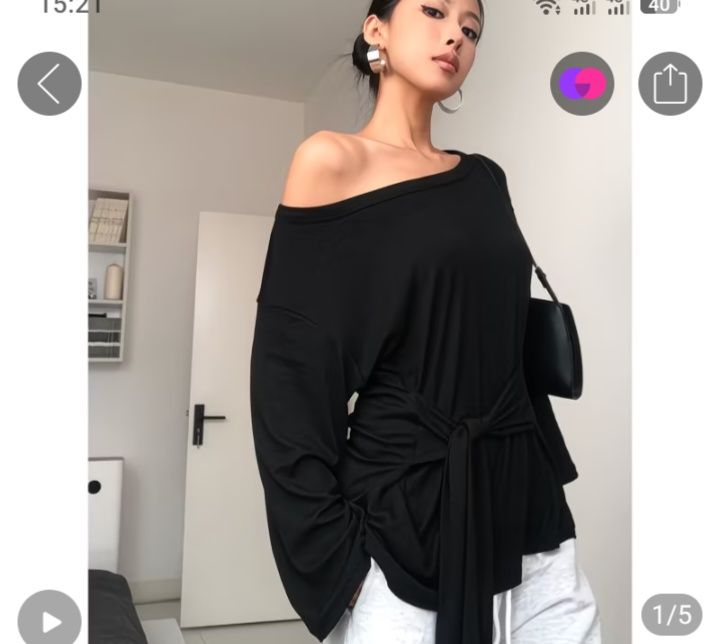Share this product image
Screen dimensions: 720x644
tap(670, 84)
